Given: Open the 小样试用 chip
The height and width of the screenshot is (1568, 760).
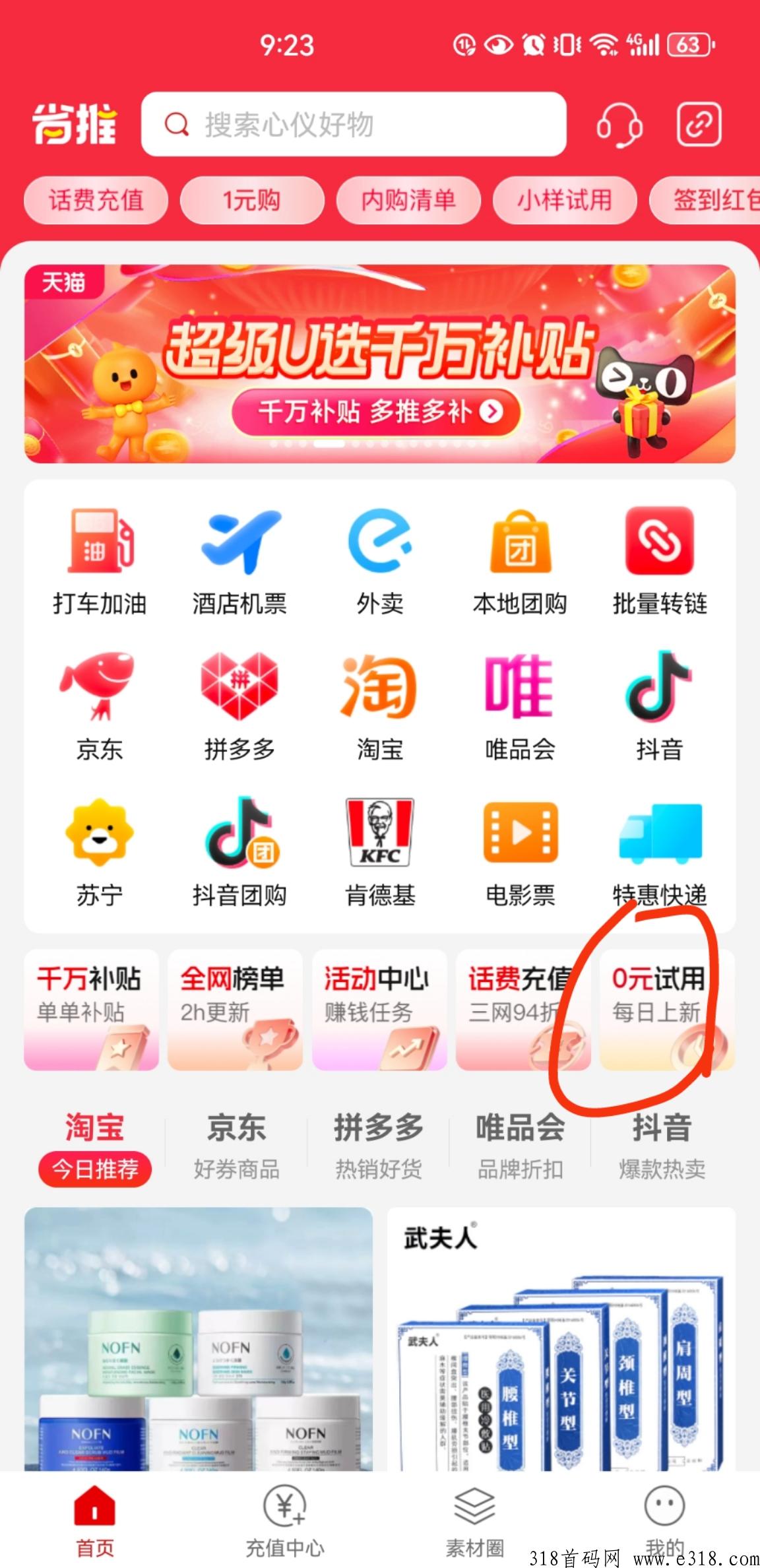Looking at the screenshot, I should [565, 200].
